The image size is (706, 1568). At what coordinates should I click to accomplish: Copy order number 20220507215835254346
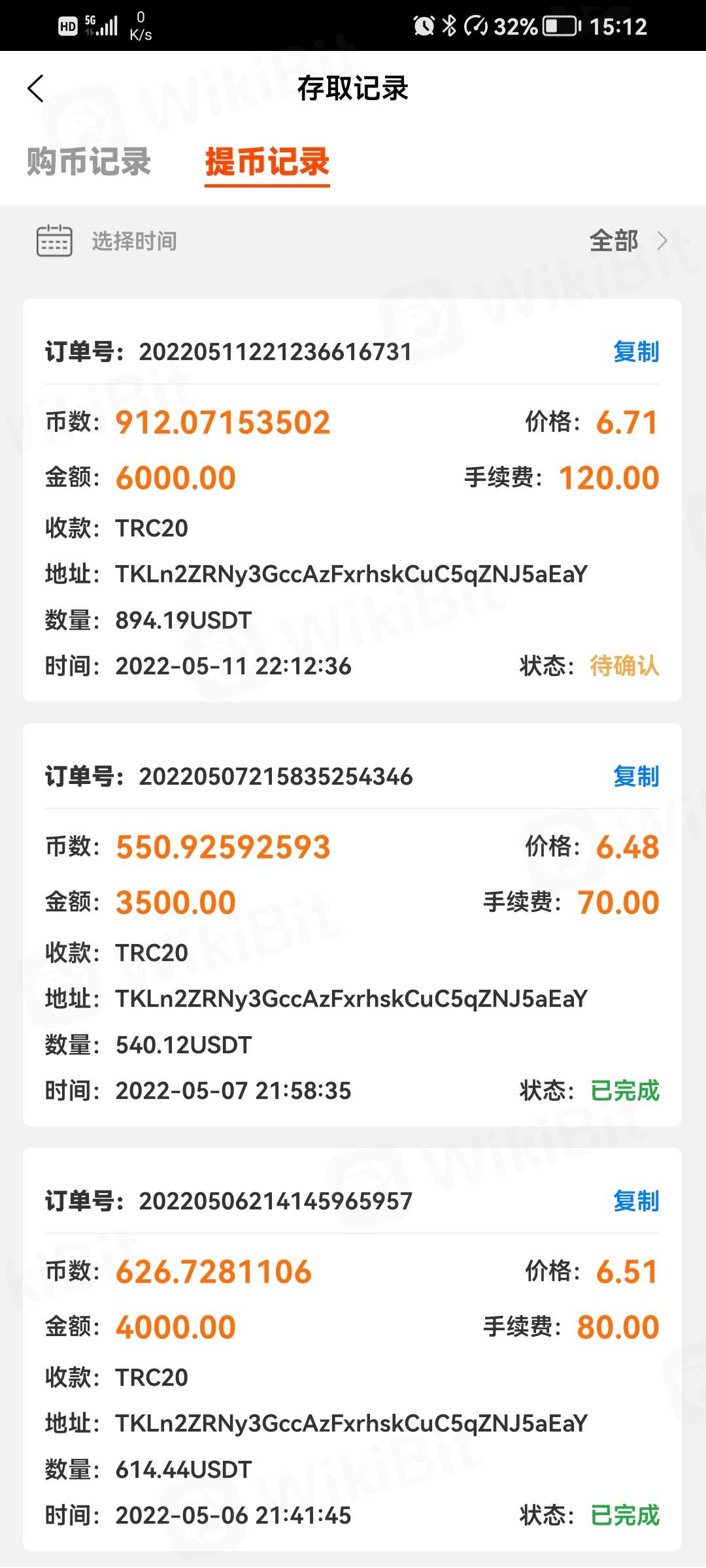click(635, 777)
